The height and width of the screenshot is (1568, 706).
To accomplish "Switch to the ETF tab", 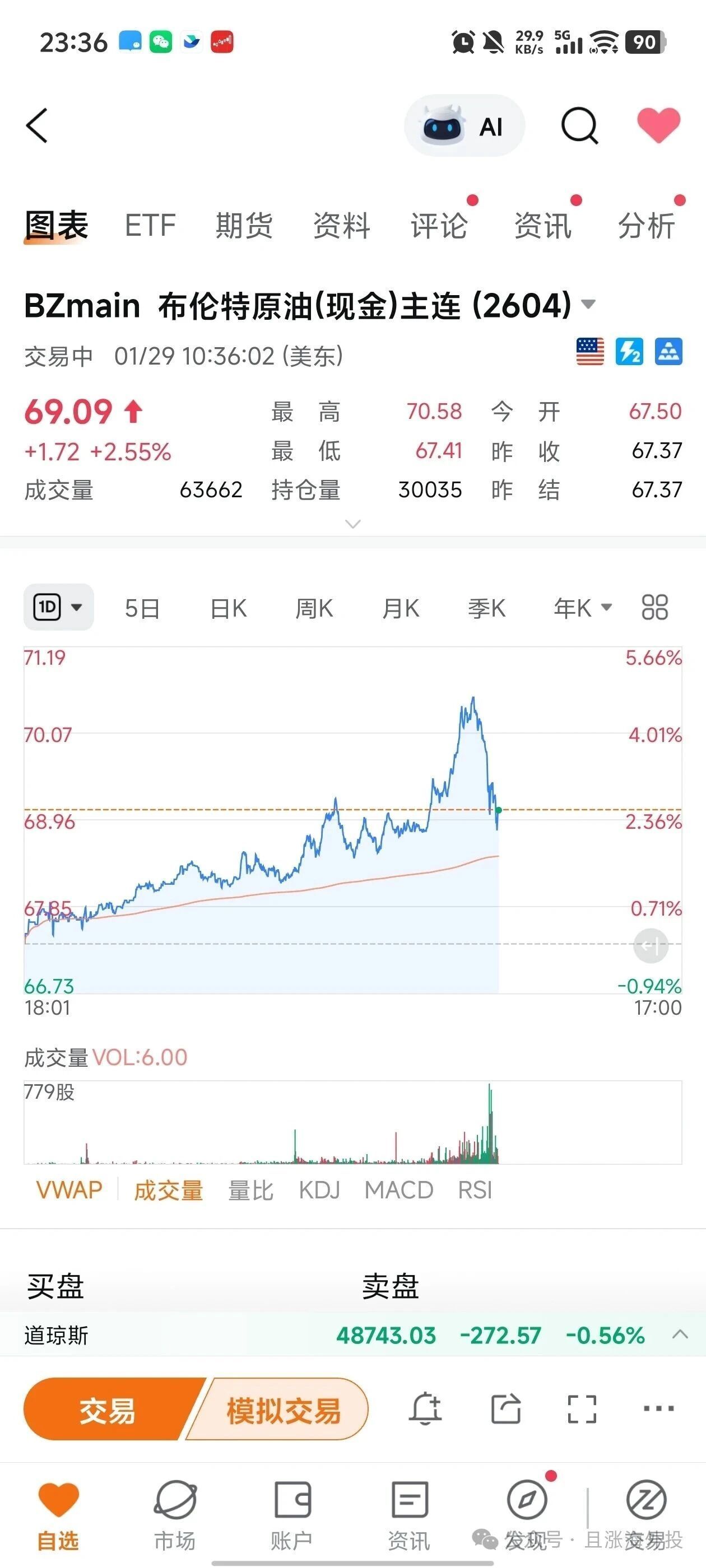I will [x=150, y=226].
